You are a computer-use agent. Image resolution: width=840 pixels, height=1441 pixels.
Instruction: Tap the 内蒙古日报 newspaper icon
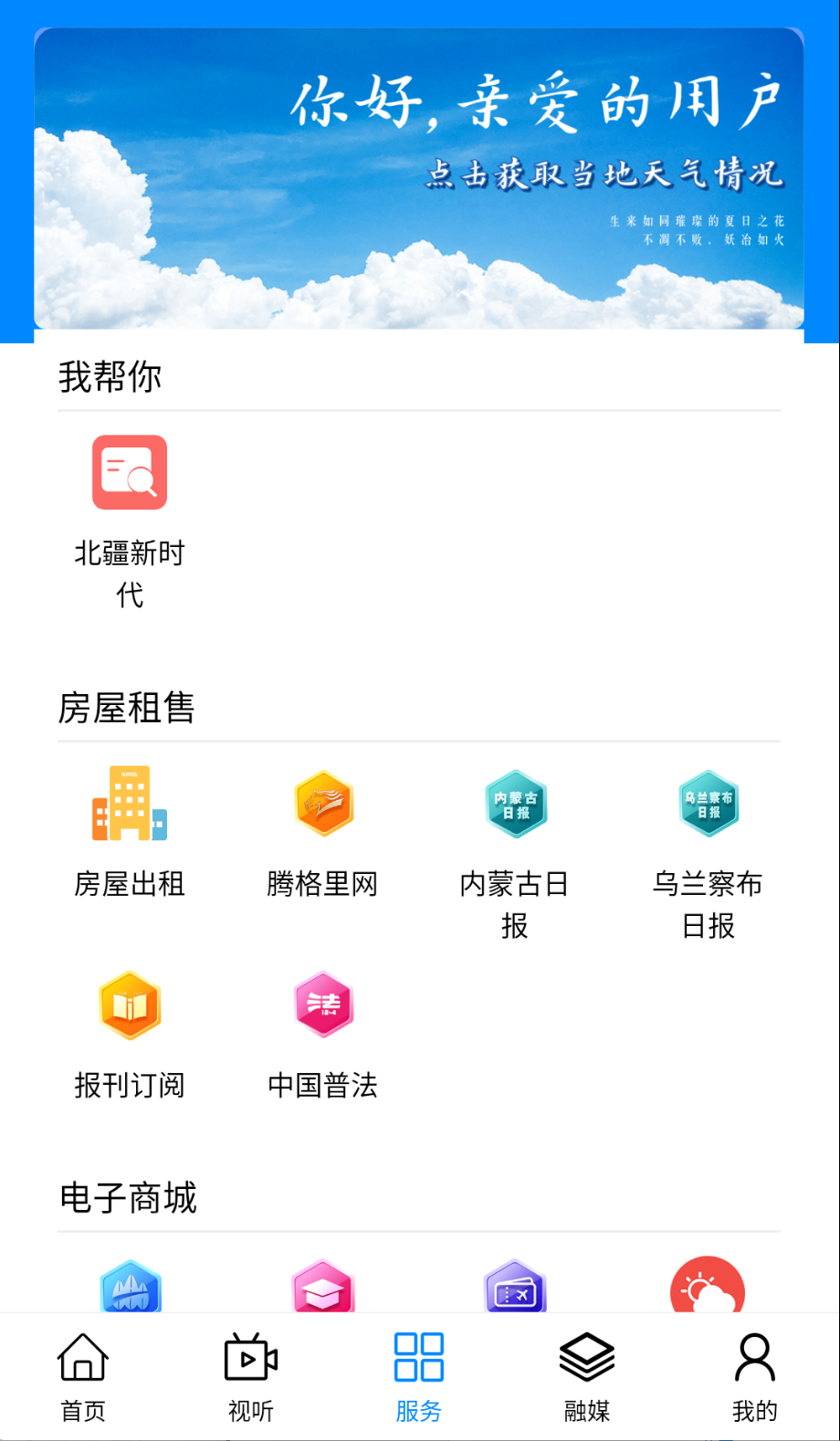tap(515, 804)
